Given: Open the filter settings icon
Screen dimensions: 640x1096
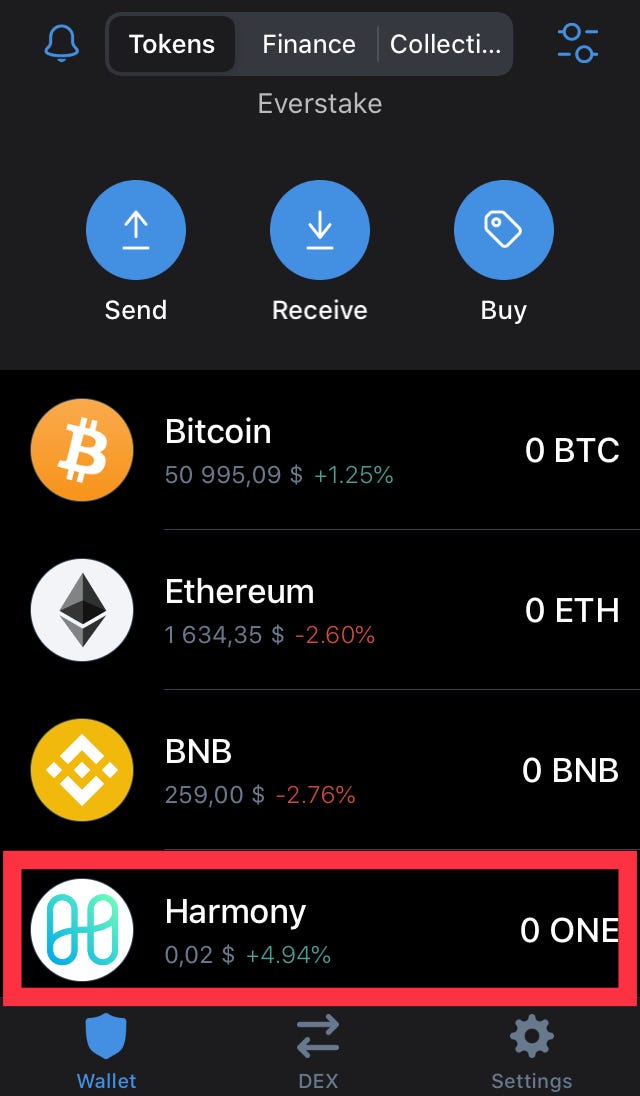Looking at the screenshot, I should coord(577,42).
